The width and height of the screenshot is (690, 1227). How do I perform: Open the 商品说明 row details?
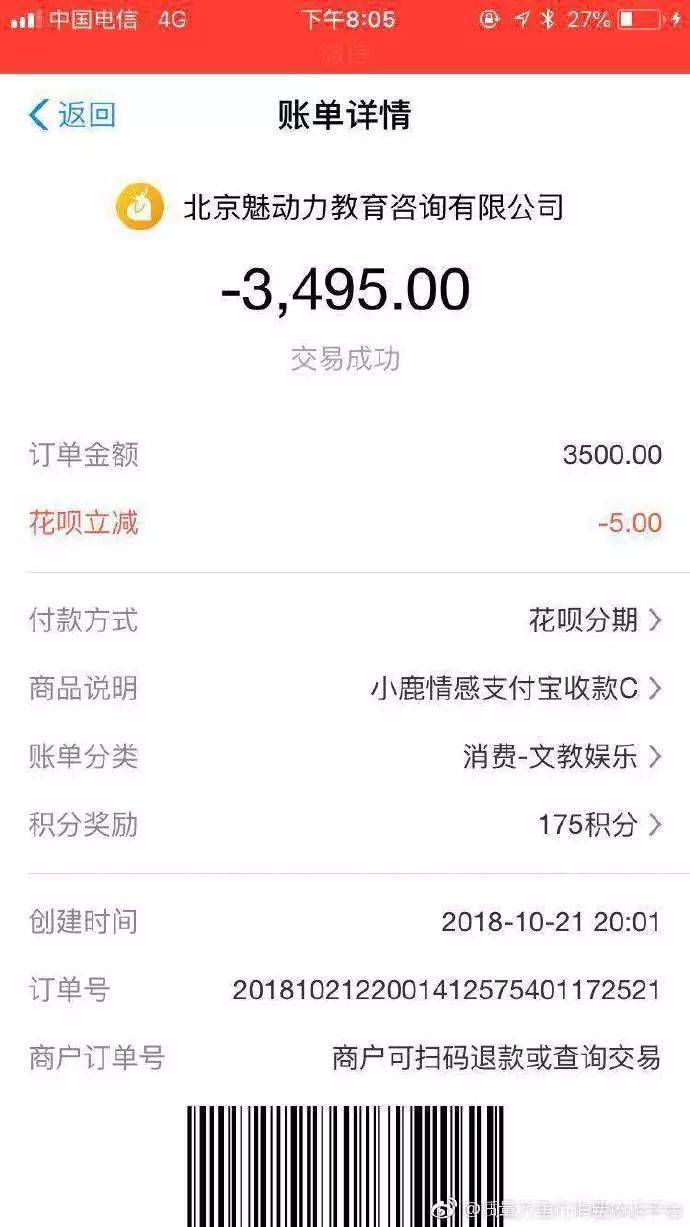click(x=345, y=688)
